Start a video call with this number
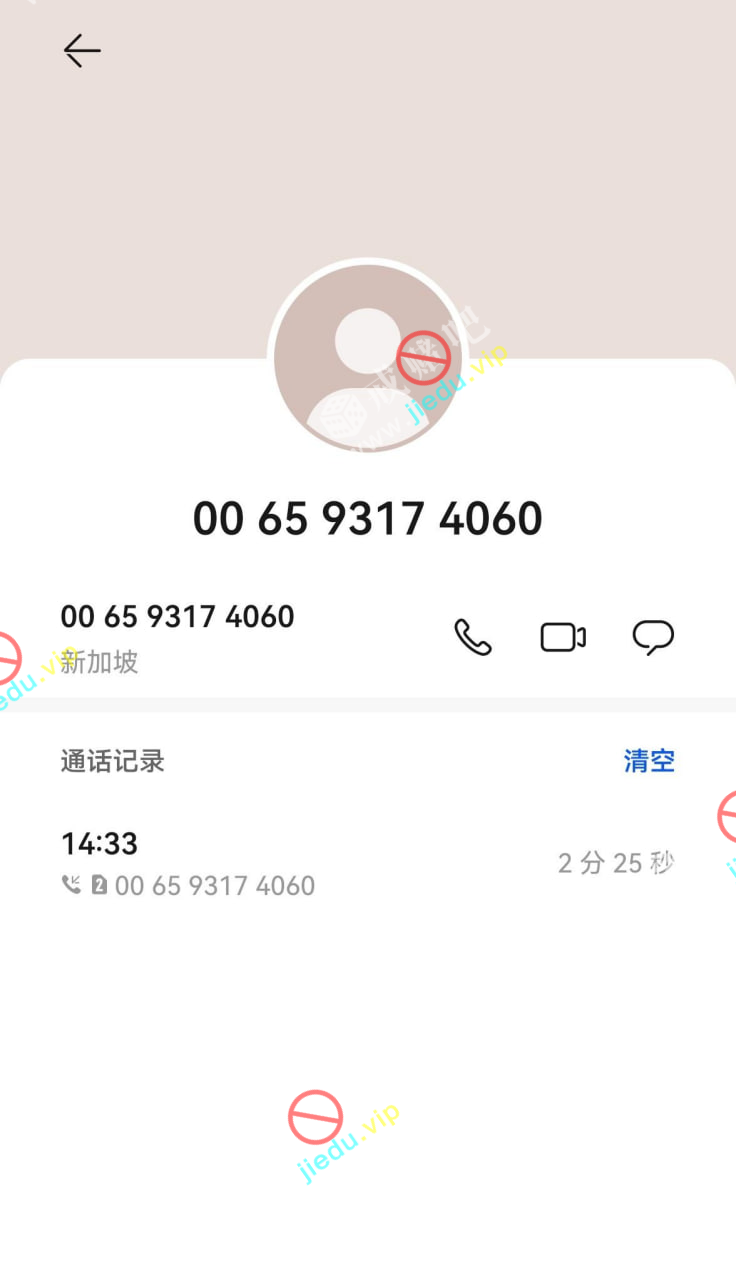The height and width of the screenshot is (1280, 736). click(563, 637)
